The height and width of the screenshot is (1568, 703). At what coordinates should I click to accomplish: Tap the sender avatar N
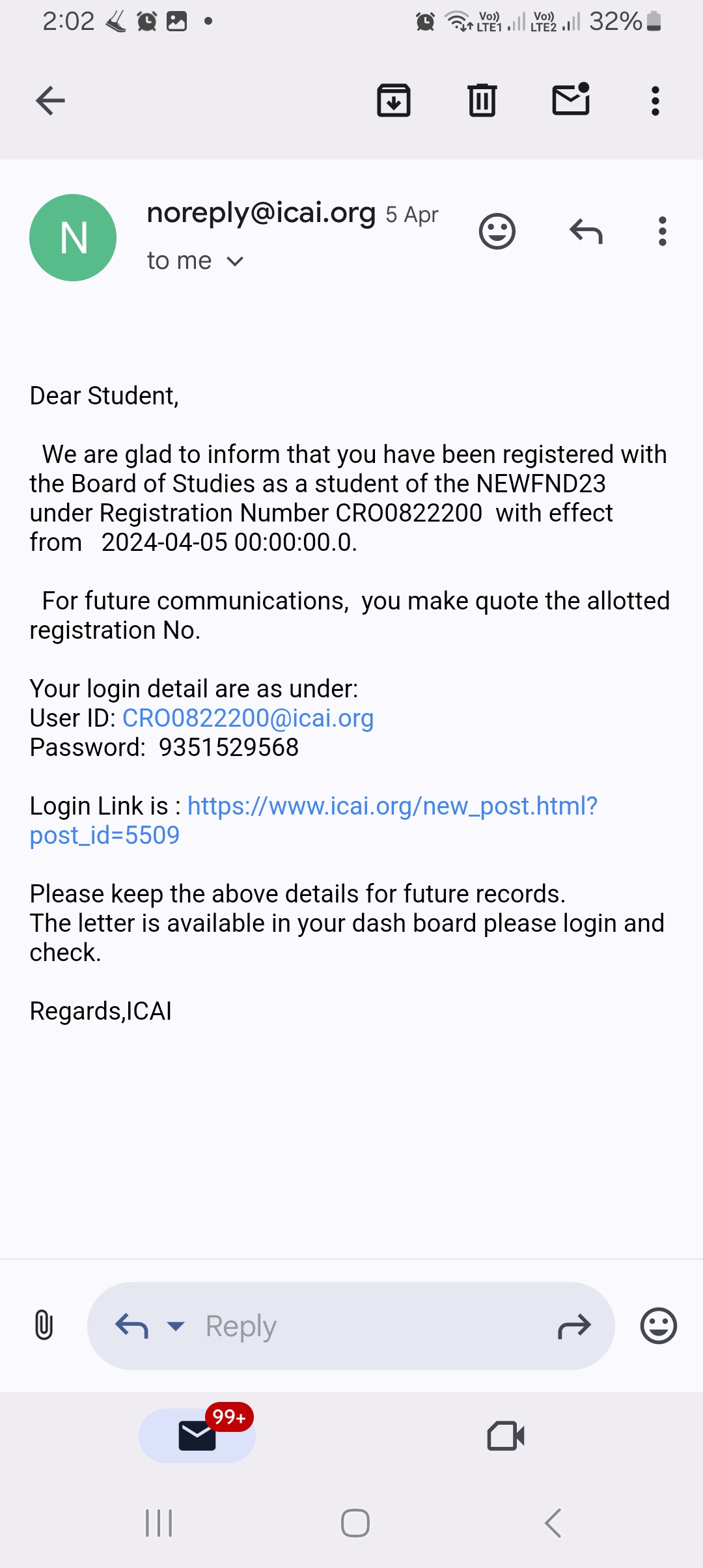pyautogui.click(x=73, y=238)
